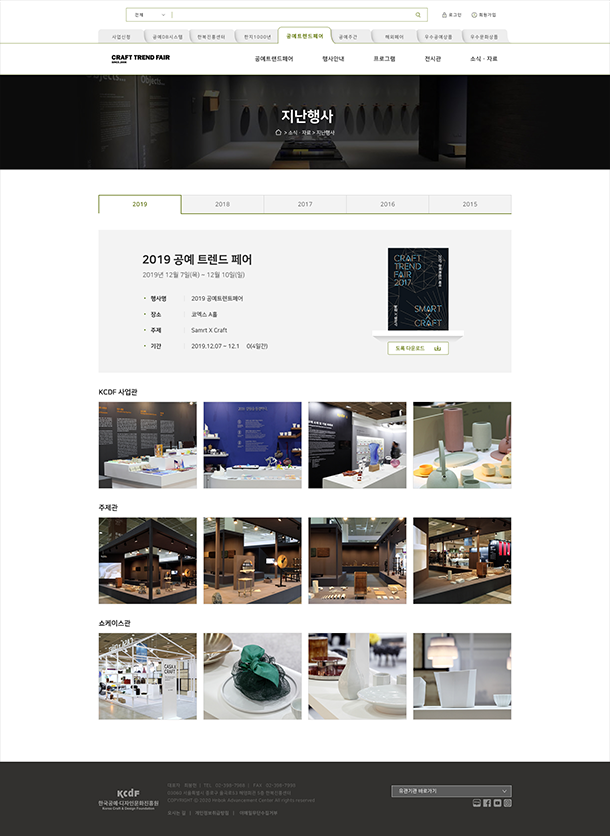Viewport: 610px width, 836px height.
Task: Open first photo under KCDF 사업관
Action: pos(147,445)
